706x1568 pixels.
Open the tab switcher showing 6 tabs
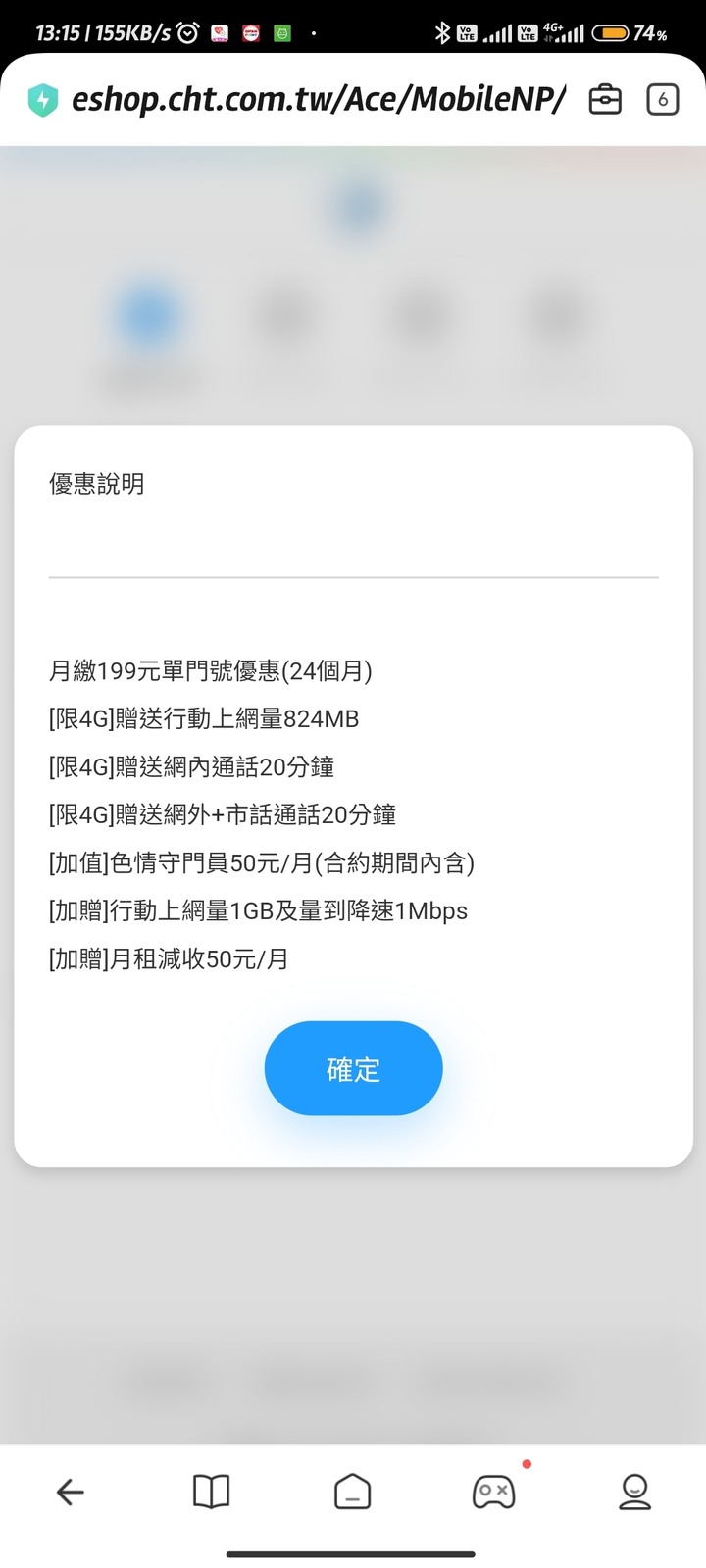click(x=663, y=99)
